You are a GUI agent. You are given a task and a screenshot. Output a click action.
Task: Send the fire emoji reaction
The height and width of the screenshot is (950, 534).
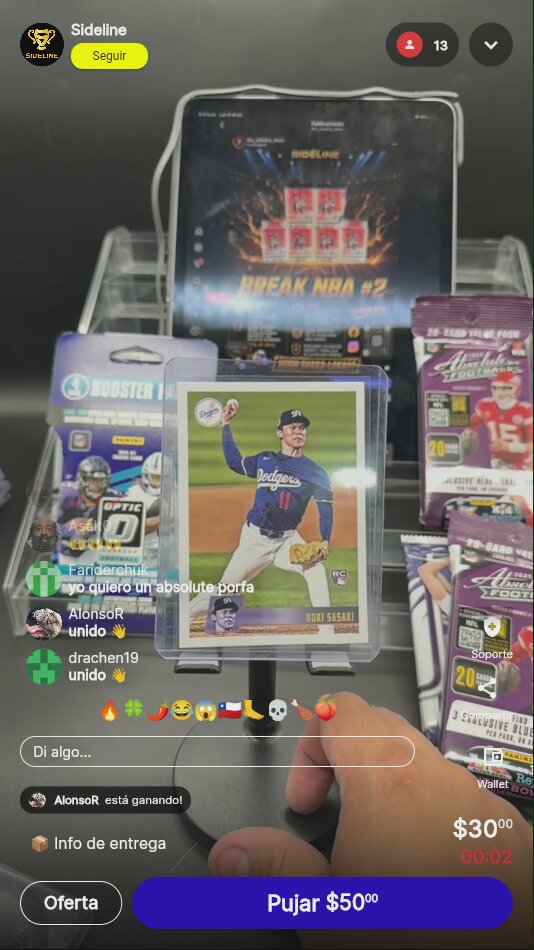(x=110, y=709)
